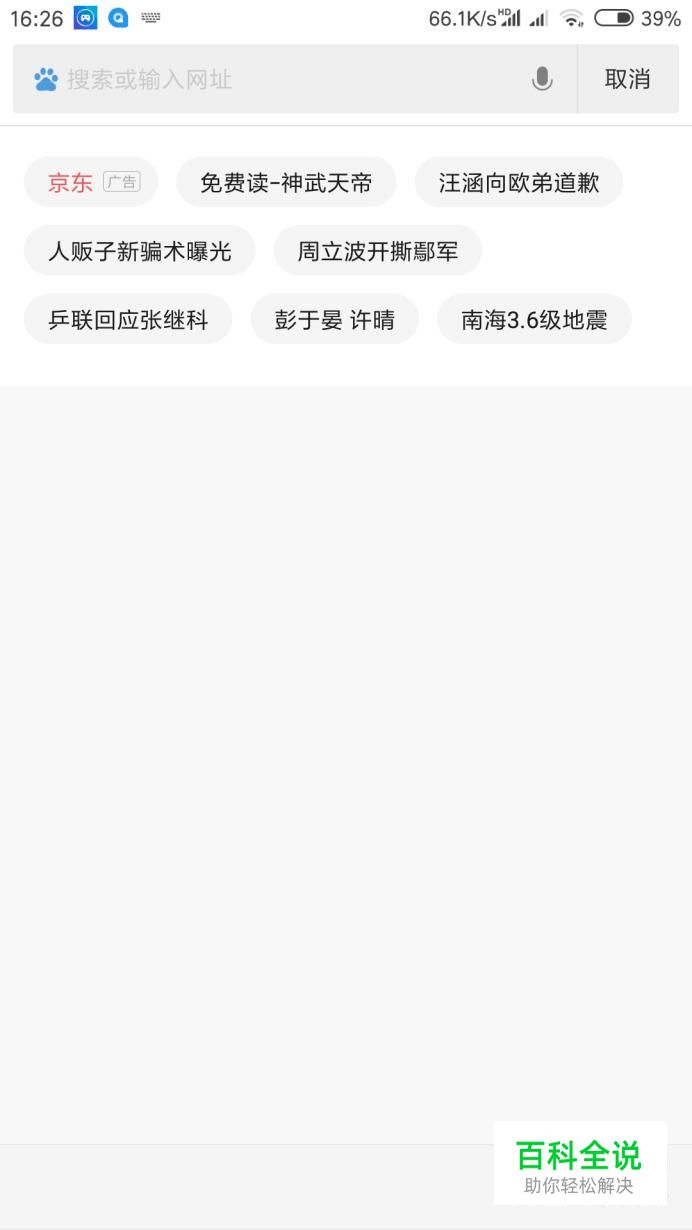Start voice search with the microphone
Viewport: 692px width, 1230px height.
[542, 79]
